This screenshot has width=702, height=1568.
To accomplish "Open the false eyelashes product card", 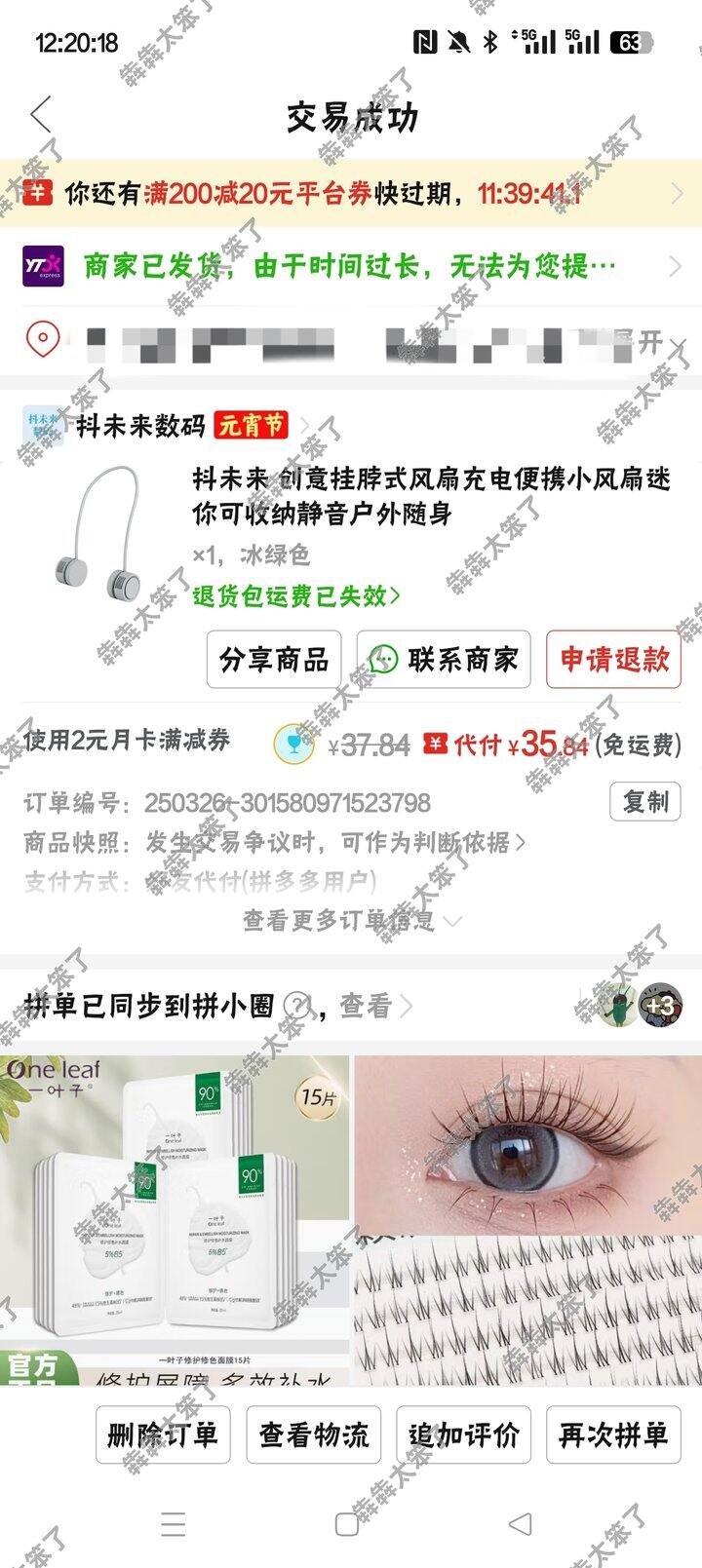I will (x=527, y=1218).
